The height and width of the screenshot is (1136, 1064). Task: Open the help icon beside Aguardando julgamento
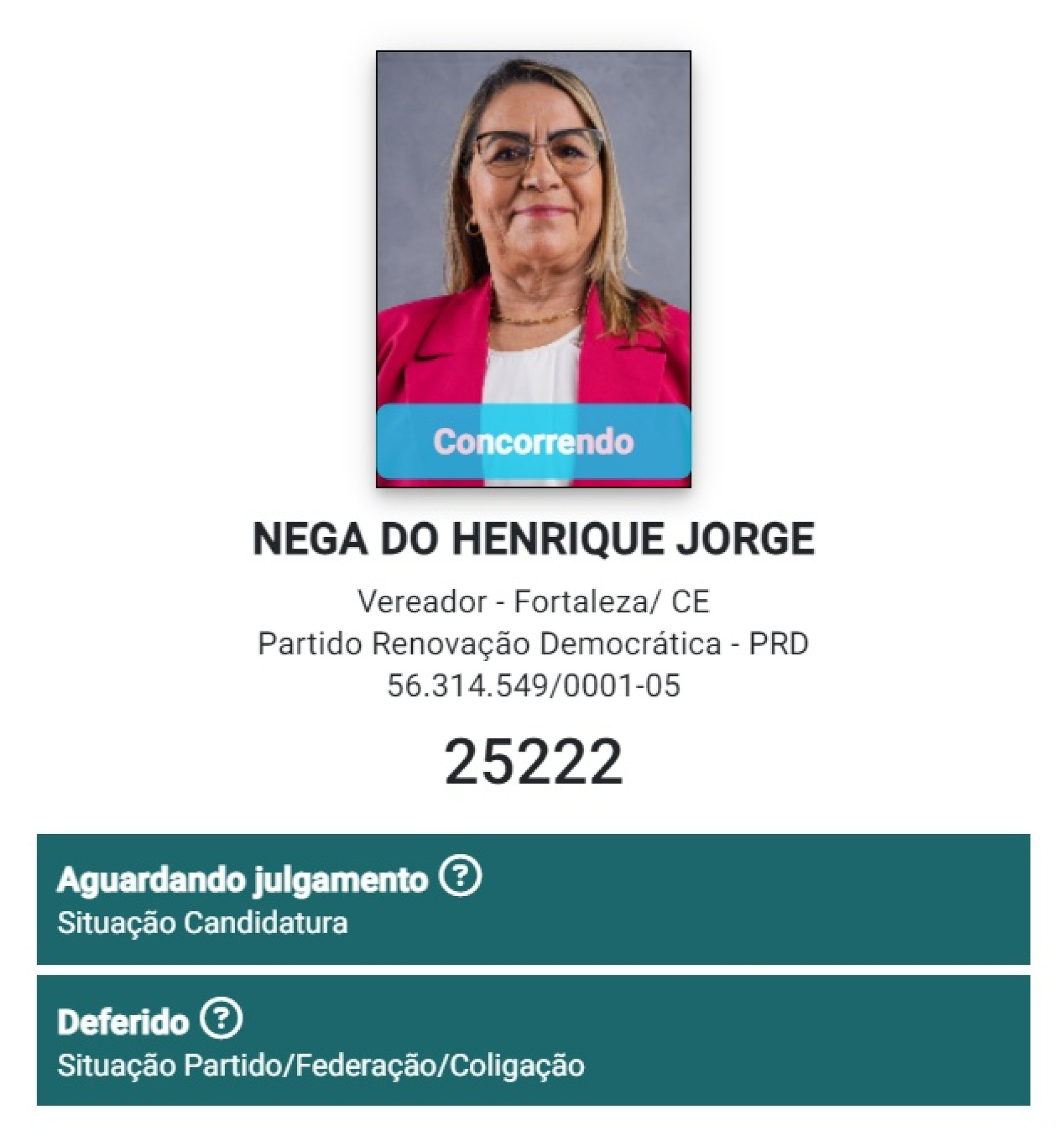(x=459, y=877)
